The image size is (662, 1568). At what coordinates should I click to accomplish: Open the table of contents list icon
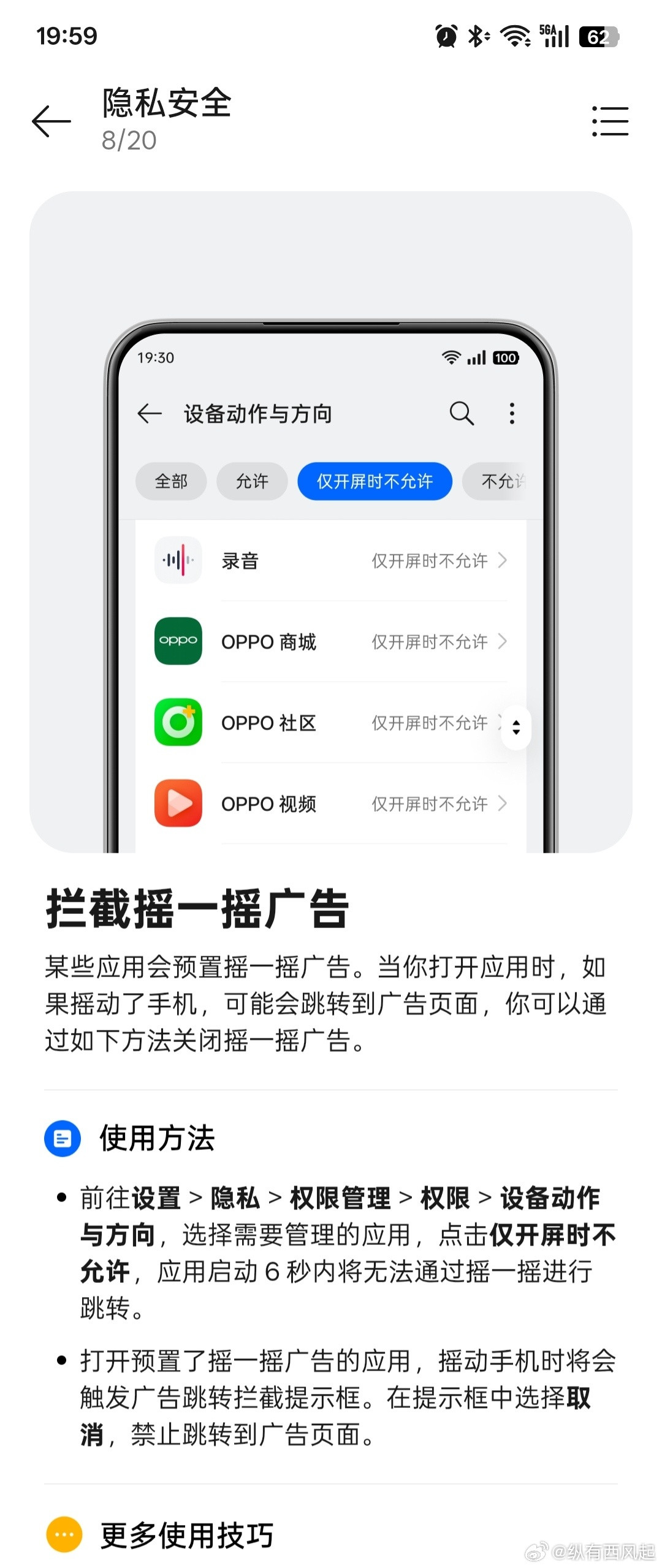pos(610,121)
